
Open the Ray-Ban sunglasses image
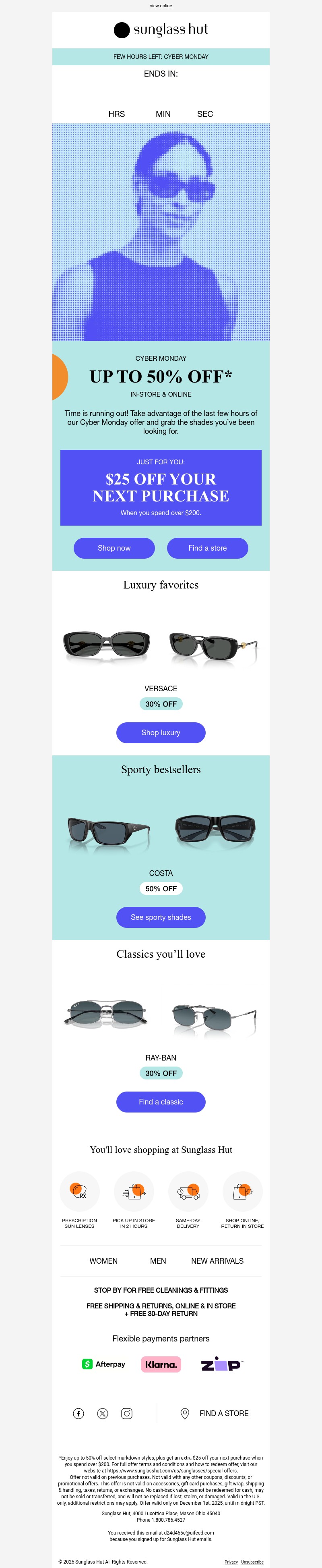pyautogui.click(x=161, y=1015)
